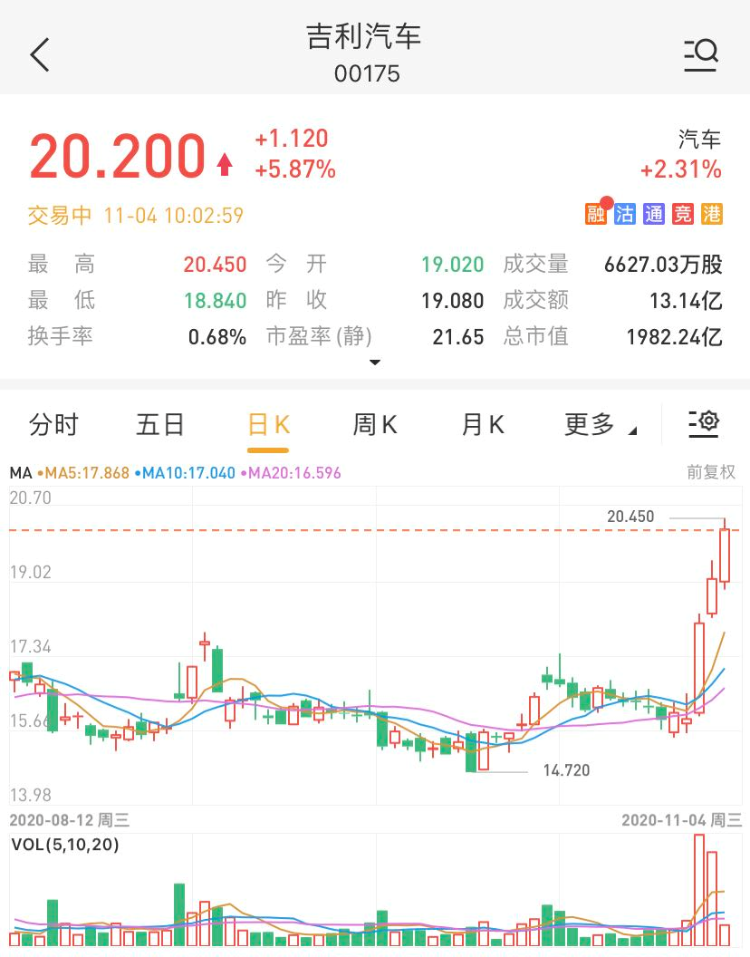Expand more quote details with the down arrow
Screen dimensions: 750x957
tap(375, 362)
